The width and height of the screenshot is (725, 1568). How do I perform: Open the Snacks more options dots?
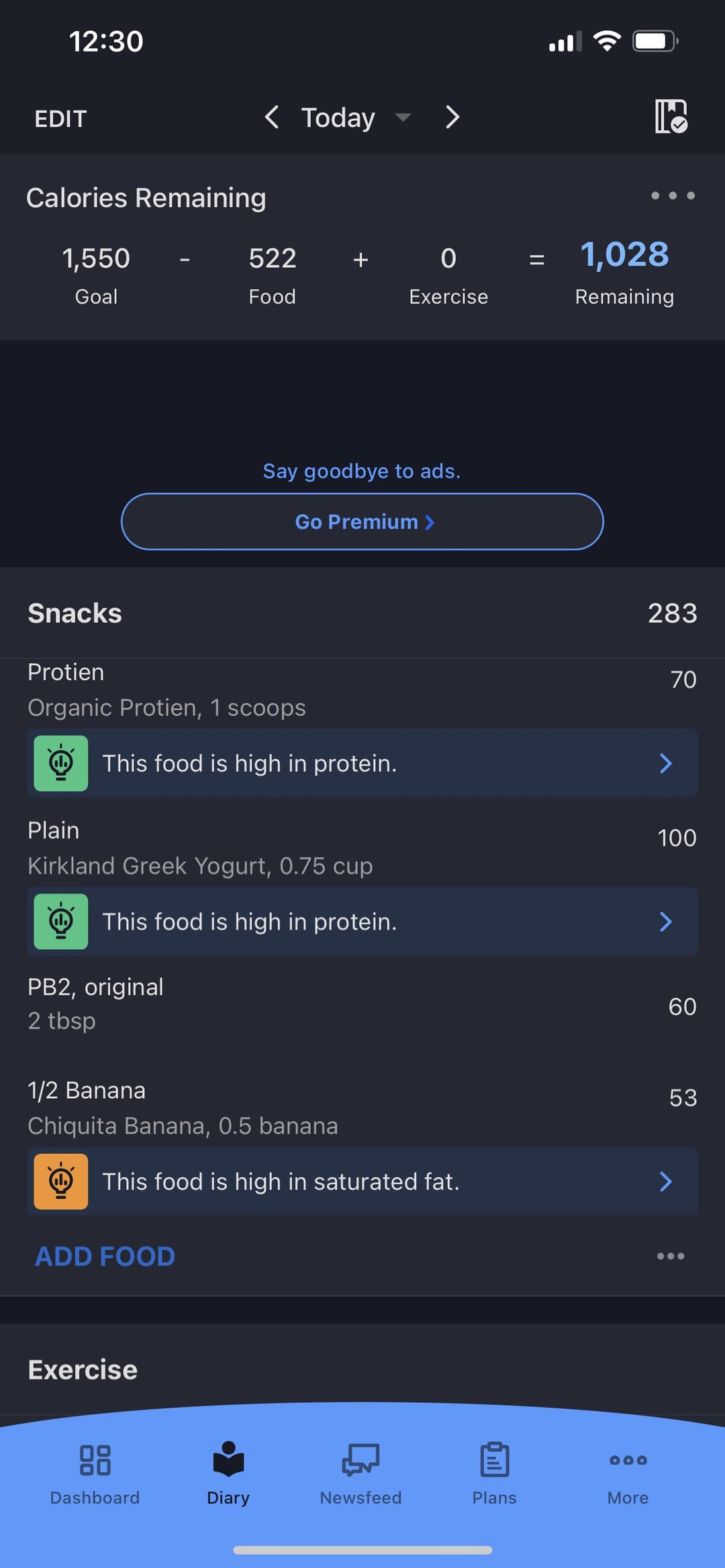pos(671,1256)
